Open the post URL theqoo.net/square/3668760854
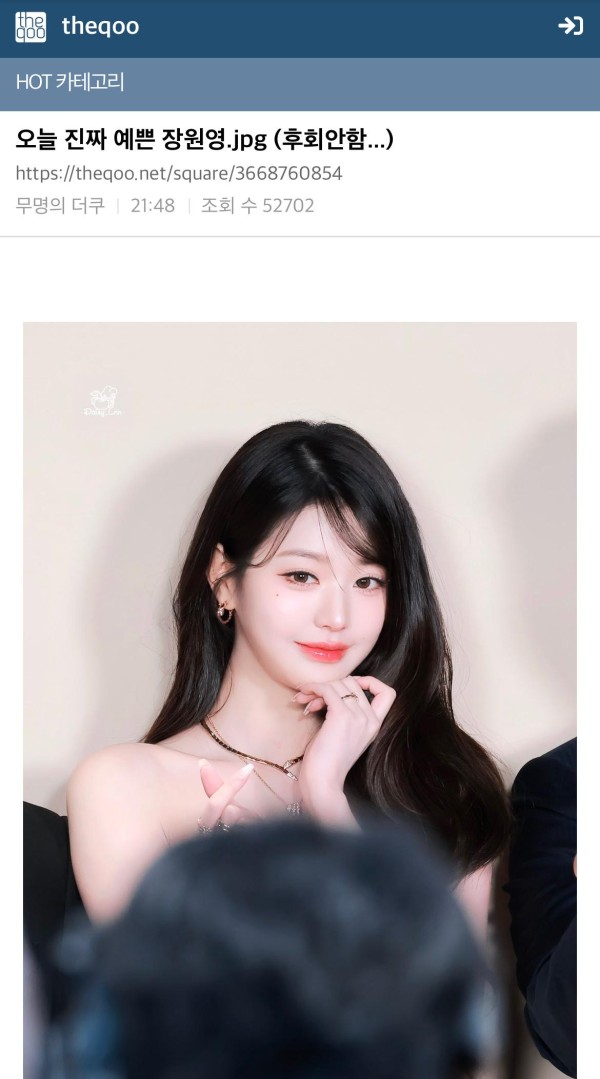Viewport: 600px width, 1079px height. coord(179,173)
